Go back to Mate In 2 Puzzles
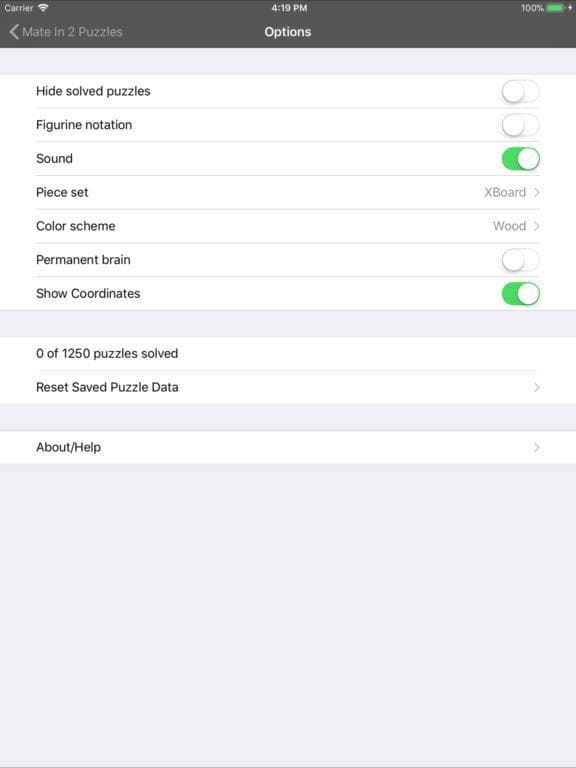 coord(66,32)
